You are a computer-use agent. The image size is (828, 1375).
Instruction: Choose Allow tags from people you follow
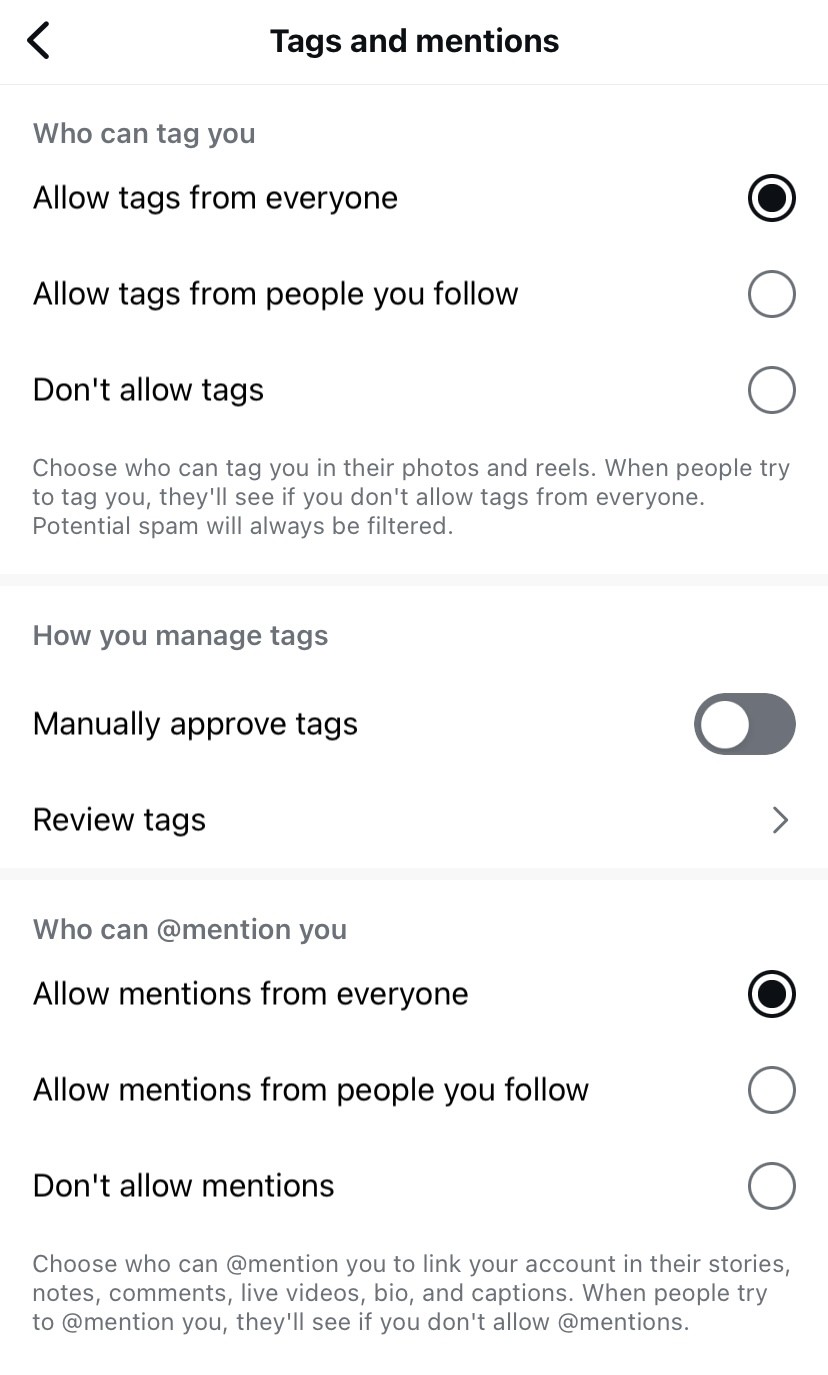[x=771, y=294]
